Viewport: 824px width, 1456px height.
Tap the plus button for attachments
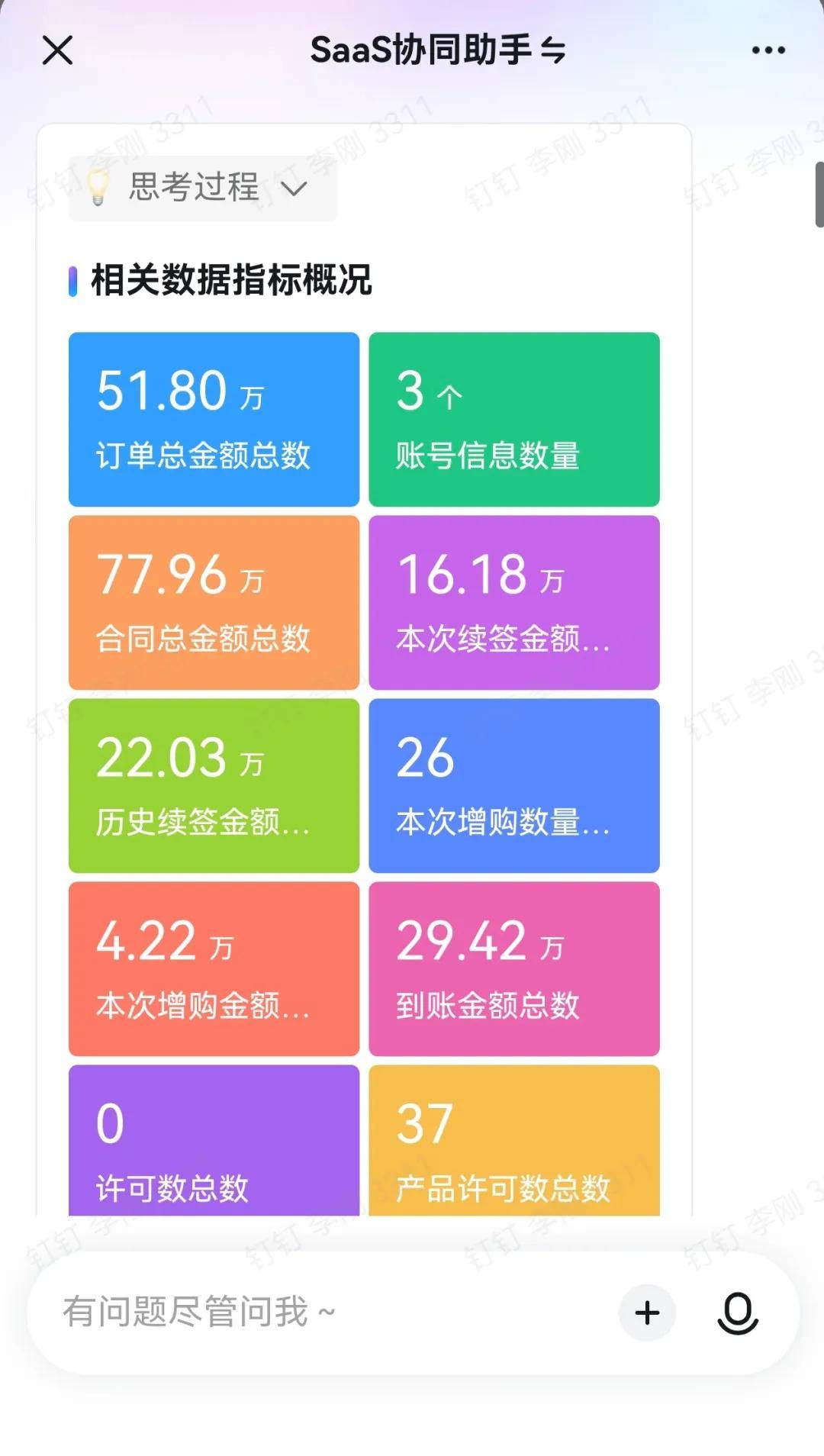pyautogui.click(x=647, y=1313)
